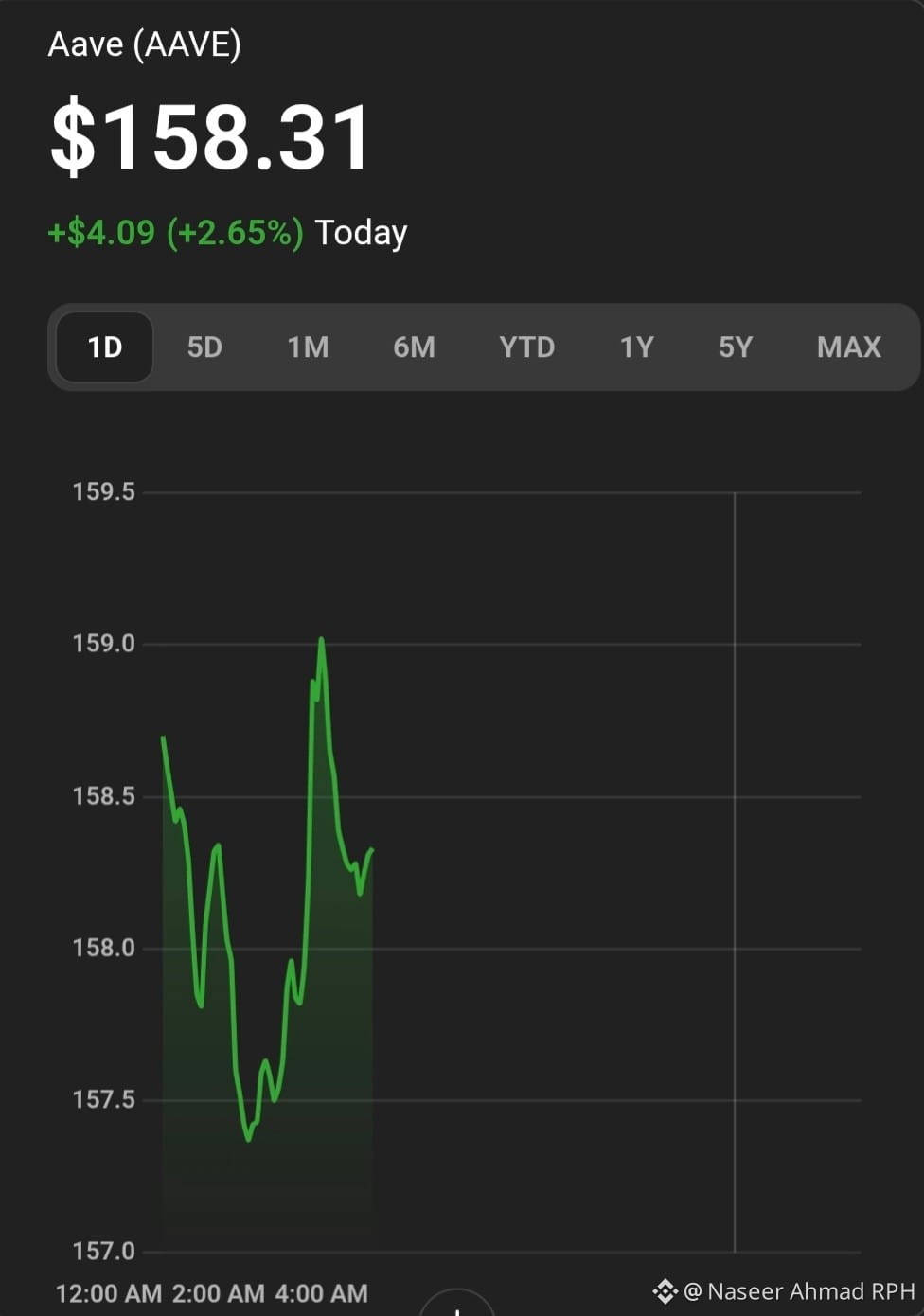Tap the green gain indicator +$4.09
This screenshot has width=924, height=1316.
pyautogui.click(x=100, y=232)
